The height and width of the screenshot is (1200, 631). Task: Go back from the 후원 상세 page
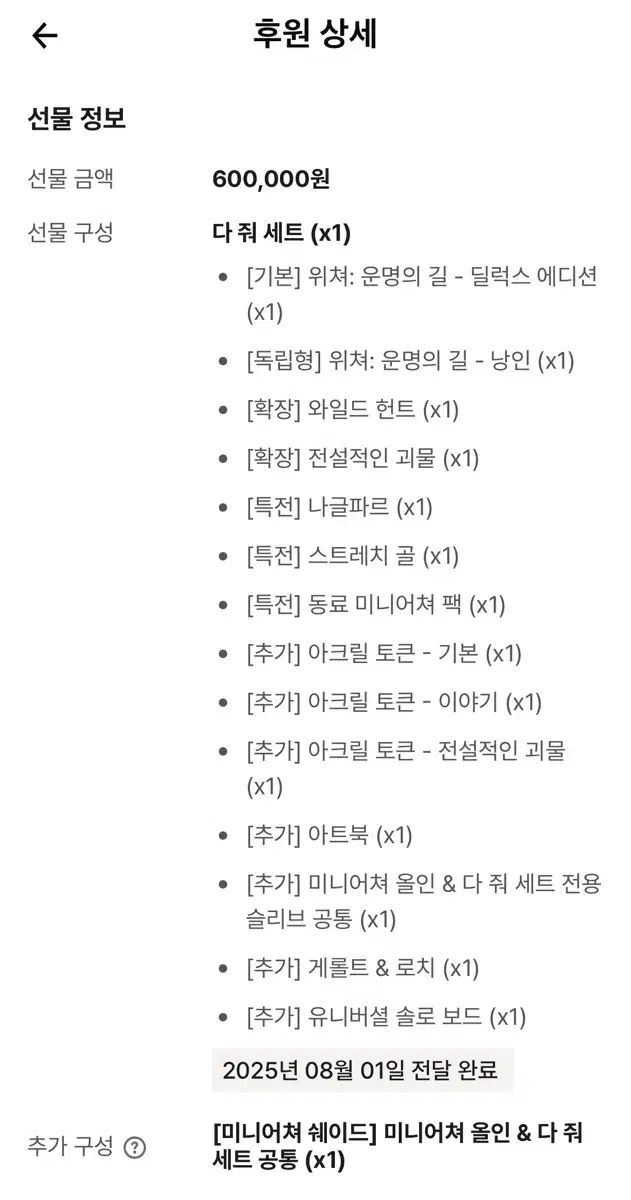pos(45,36)
